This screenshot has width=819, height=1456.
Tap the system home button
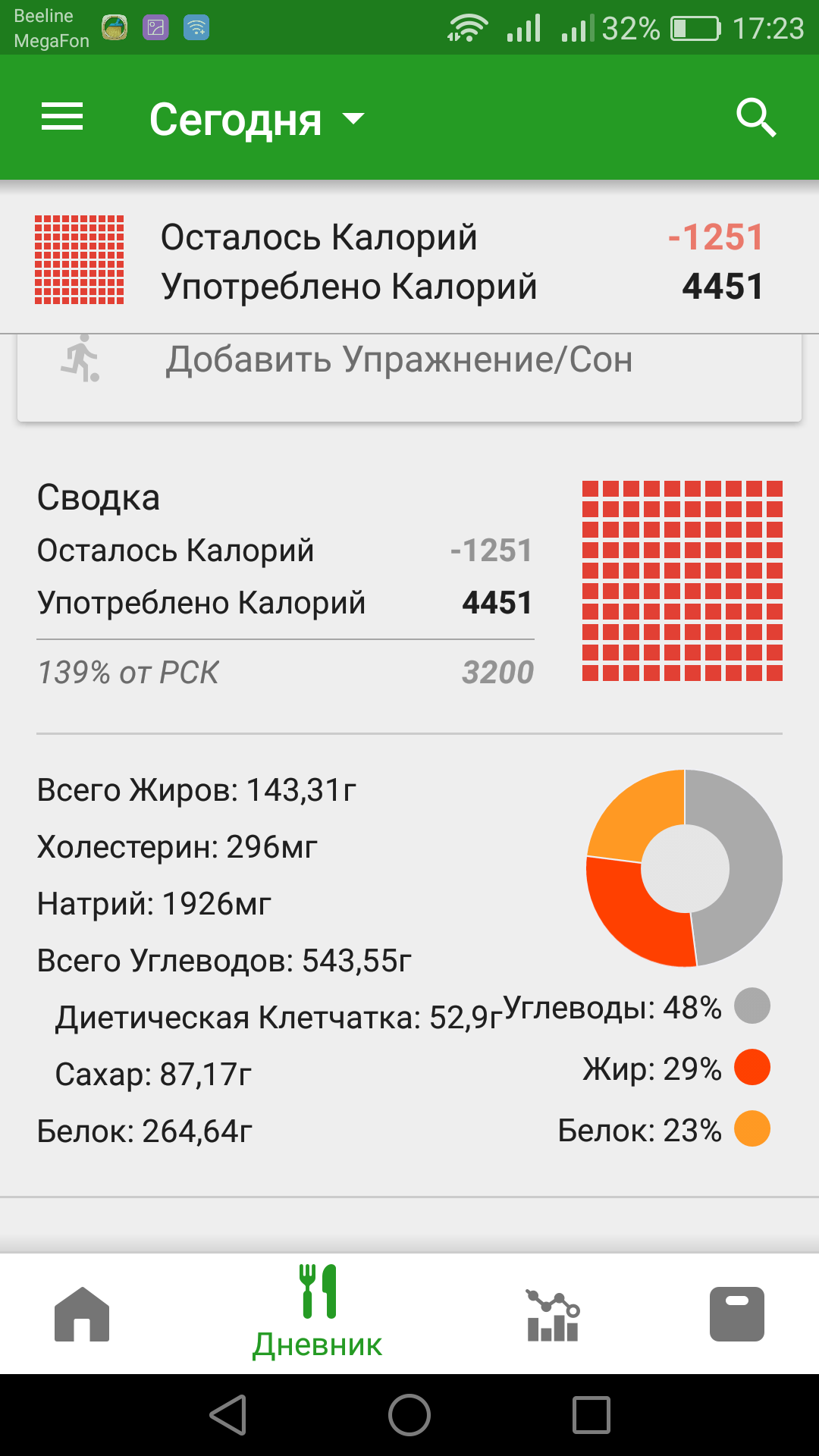pos(409,1415)
